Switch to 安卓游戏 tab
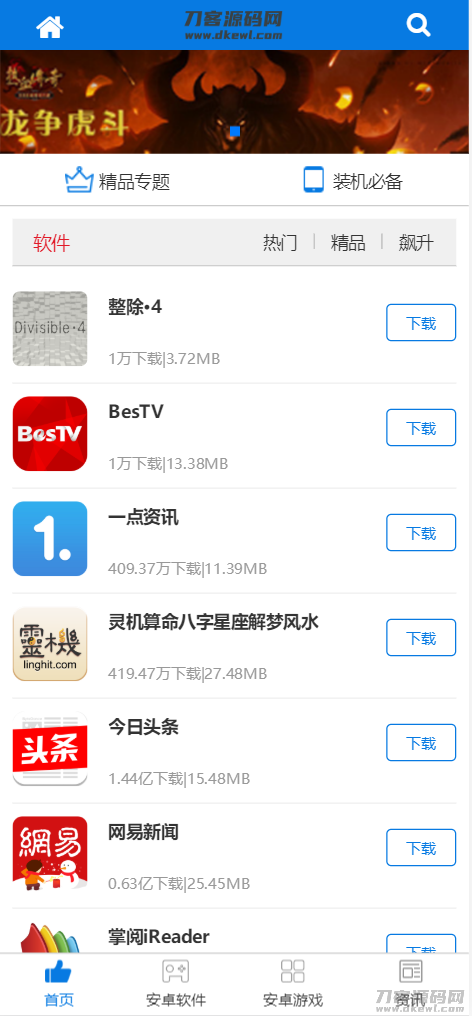Screen dimensions: 472x1016 point(293,984)
